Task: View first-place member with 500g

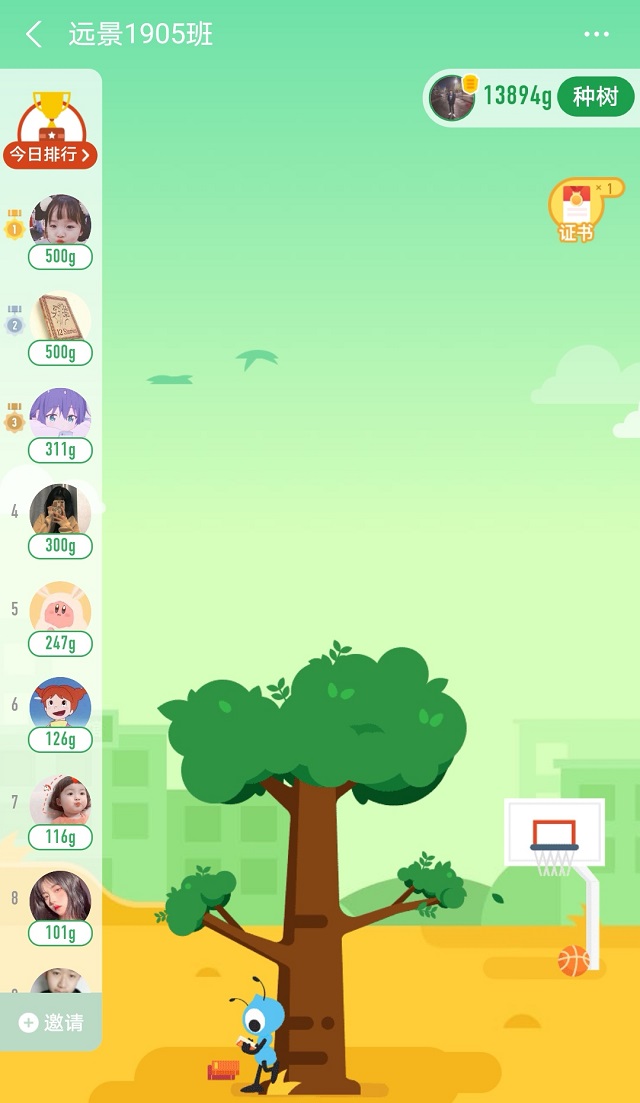Action: [x=60, y=224]
